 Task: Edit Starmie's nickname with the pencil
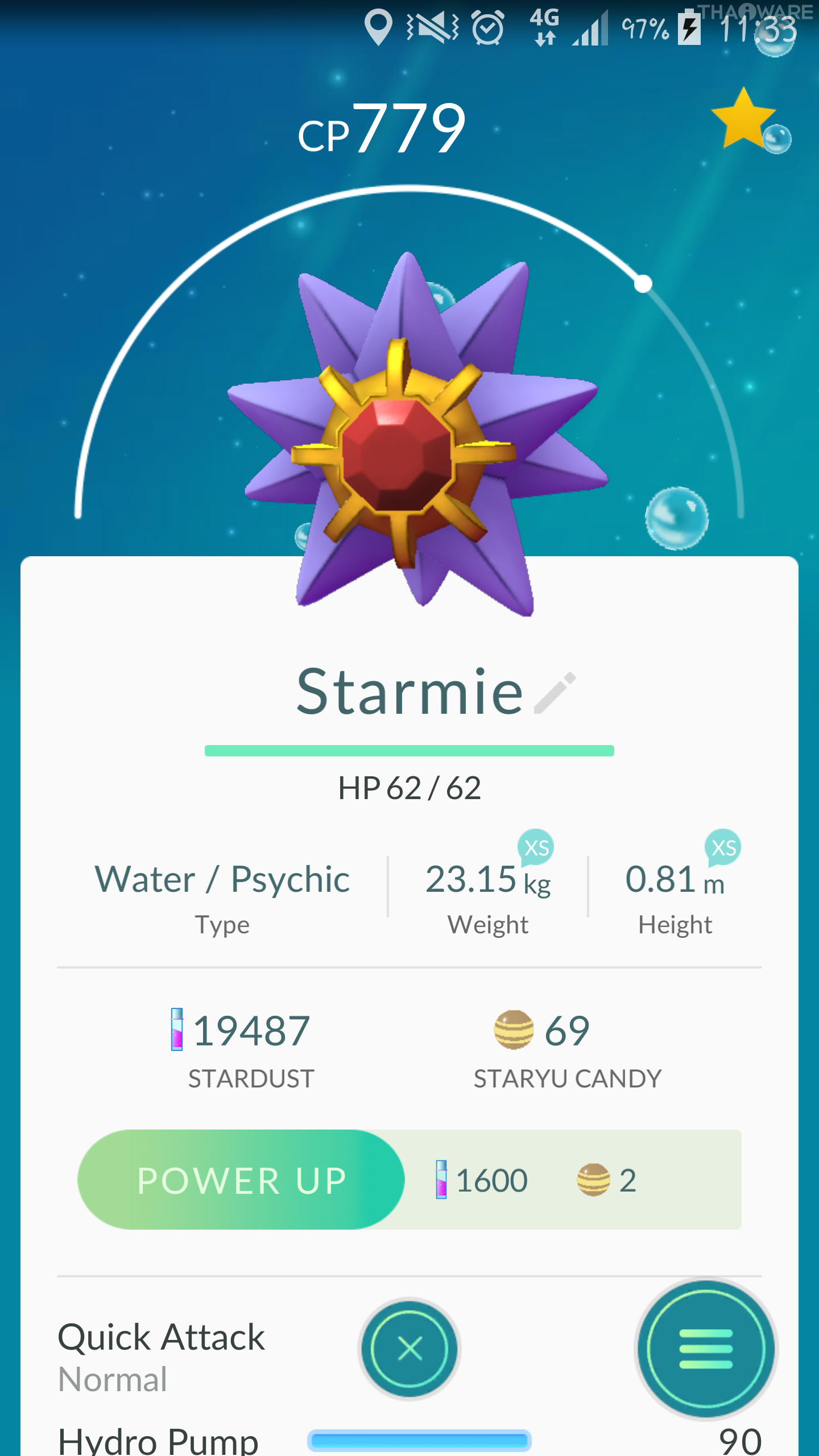coord(555,693)
